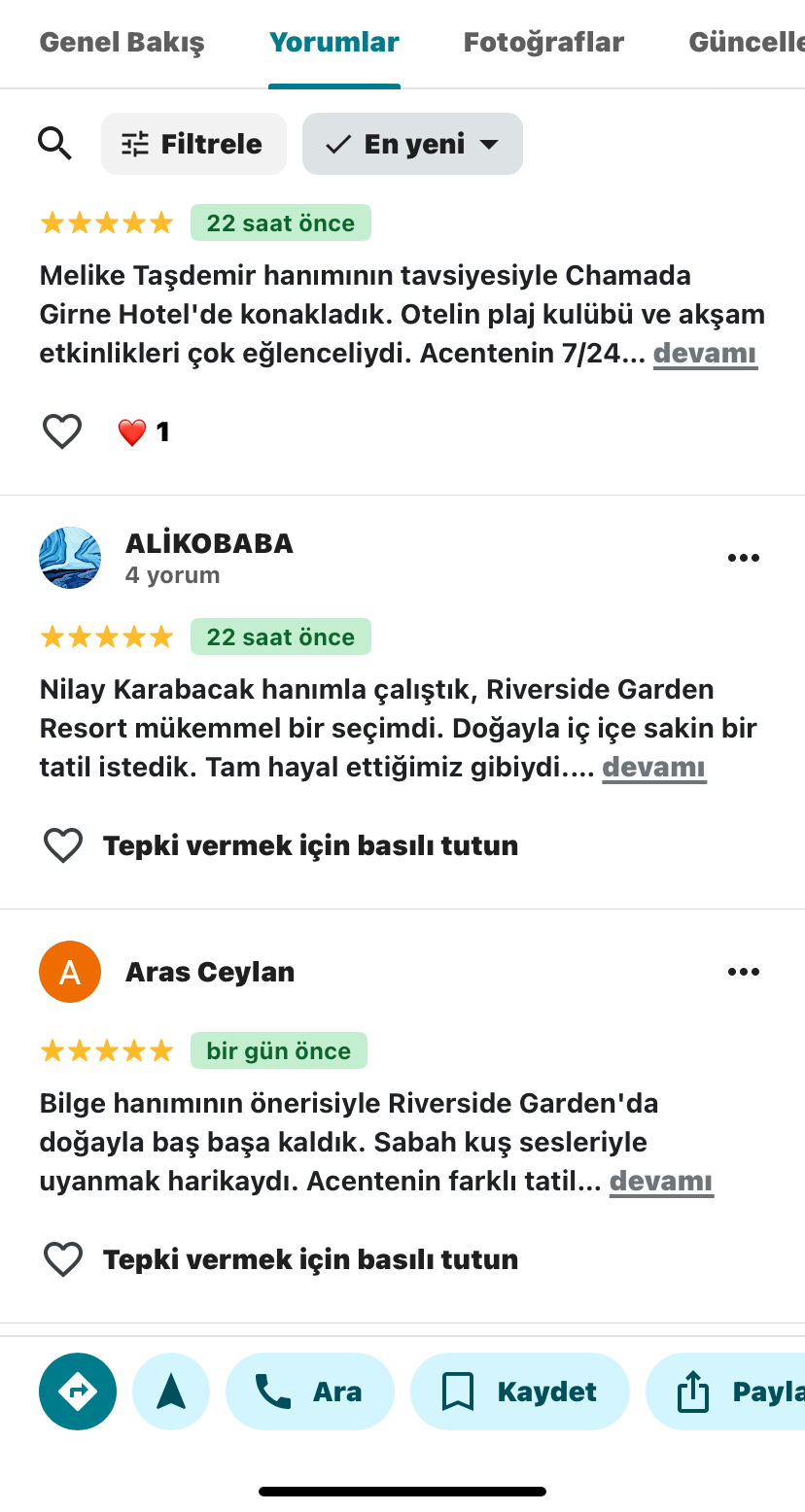The image size is (805, 1512).
Task: Heart the review by Aras Ceylan
Action: click(63, 1259)
